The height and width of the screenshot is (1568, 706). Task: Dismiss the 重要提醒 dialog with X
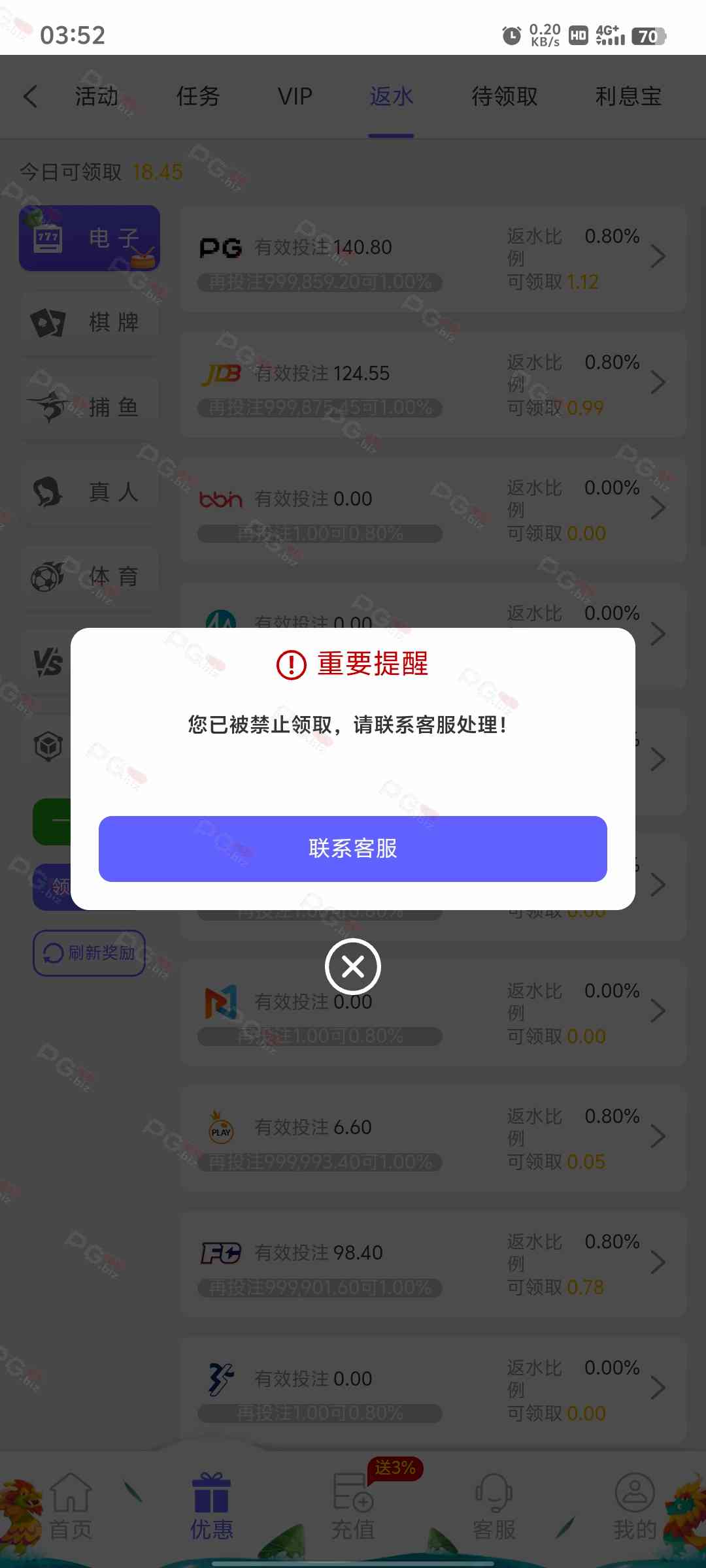click(353, 966)
